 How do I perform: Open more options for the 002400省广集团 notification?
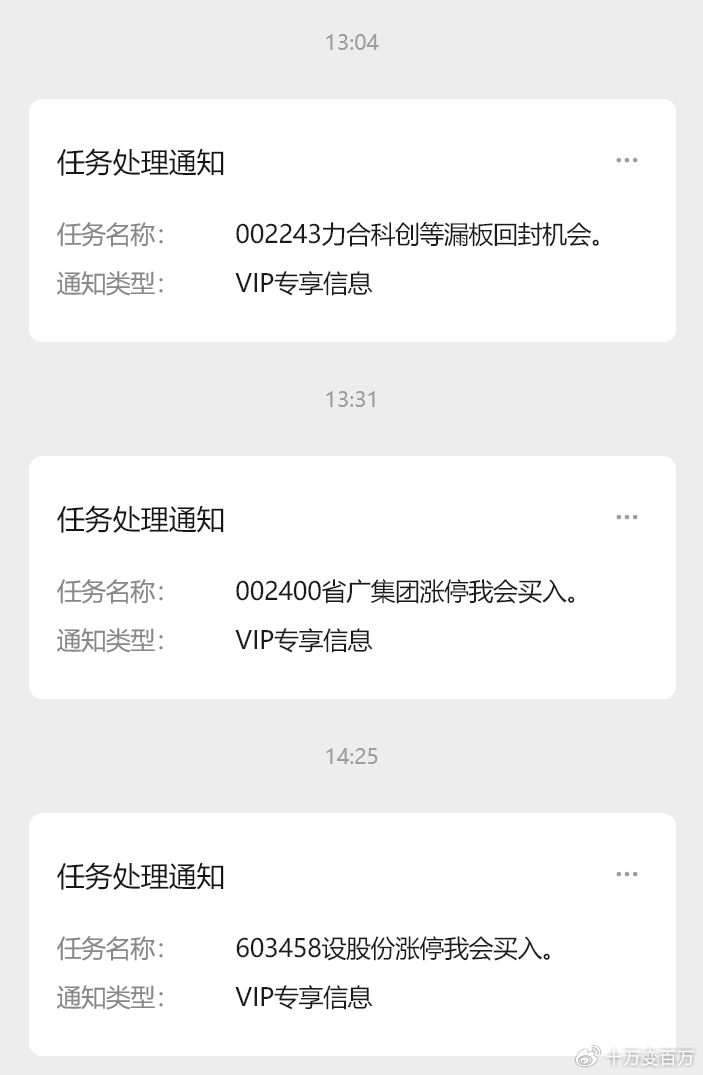626,517
